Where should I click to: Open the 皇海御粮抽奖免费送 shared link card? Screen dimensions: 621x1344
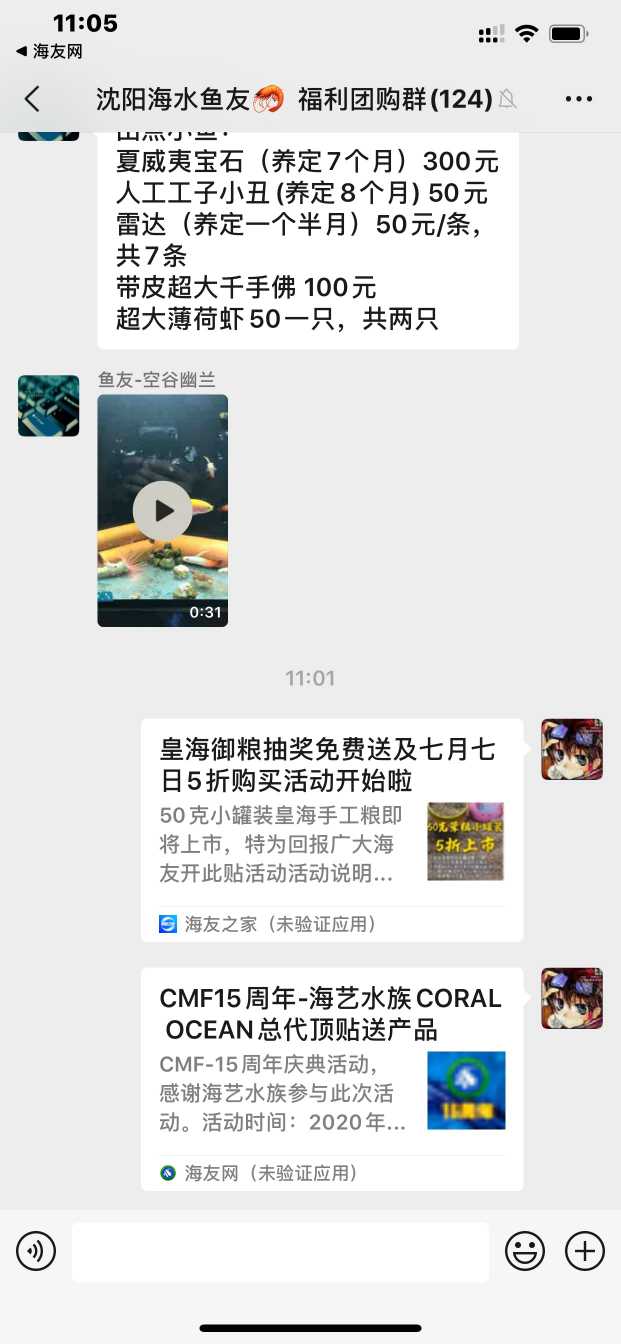pos(331,829)
